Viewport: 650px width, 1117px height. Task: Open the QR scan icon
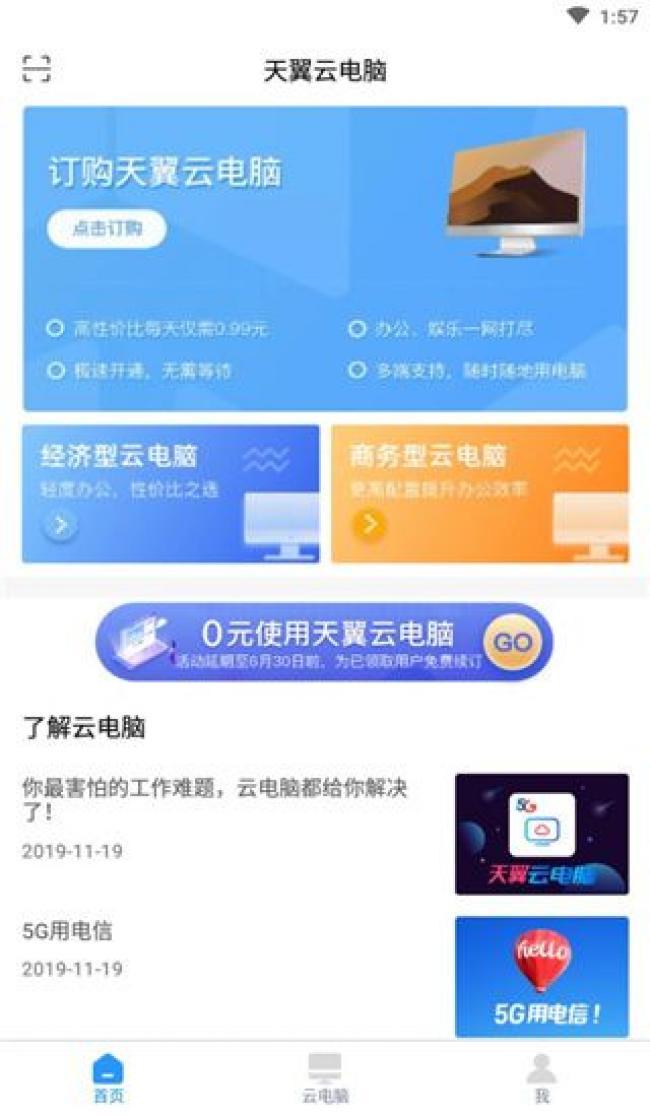tap(36, 69)
